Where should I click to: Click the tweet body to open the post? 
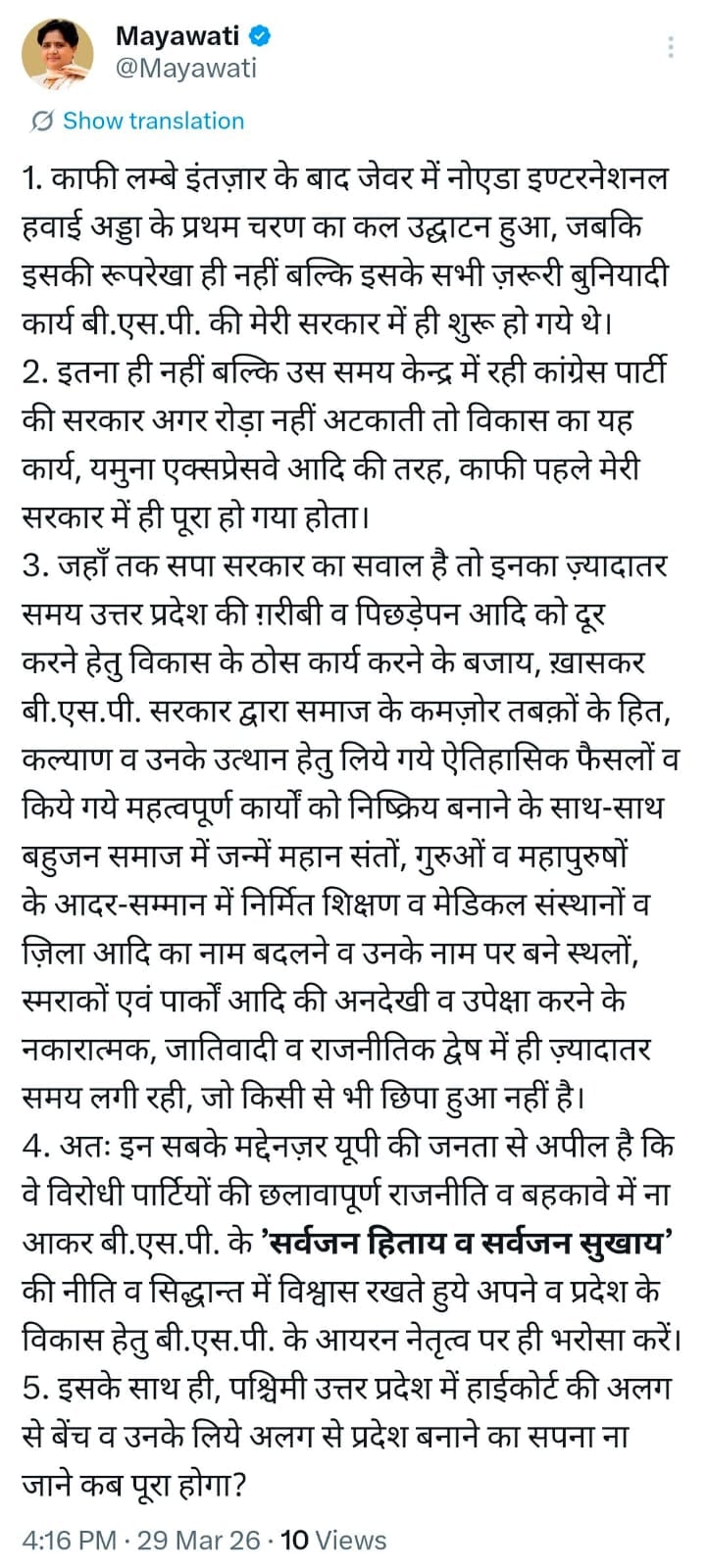click(x=353, y=784)
